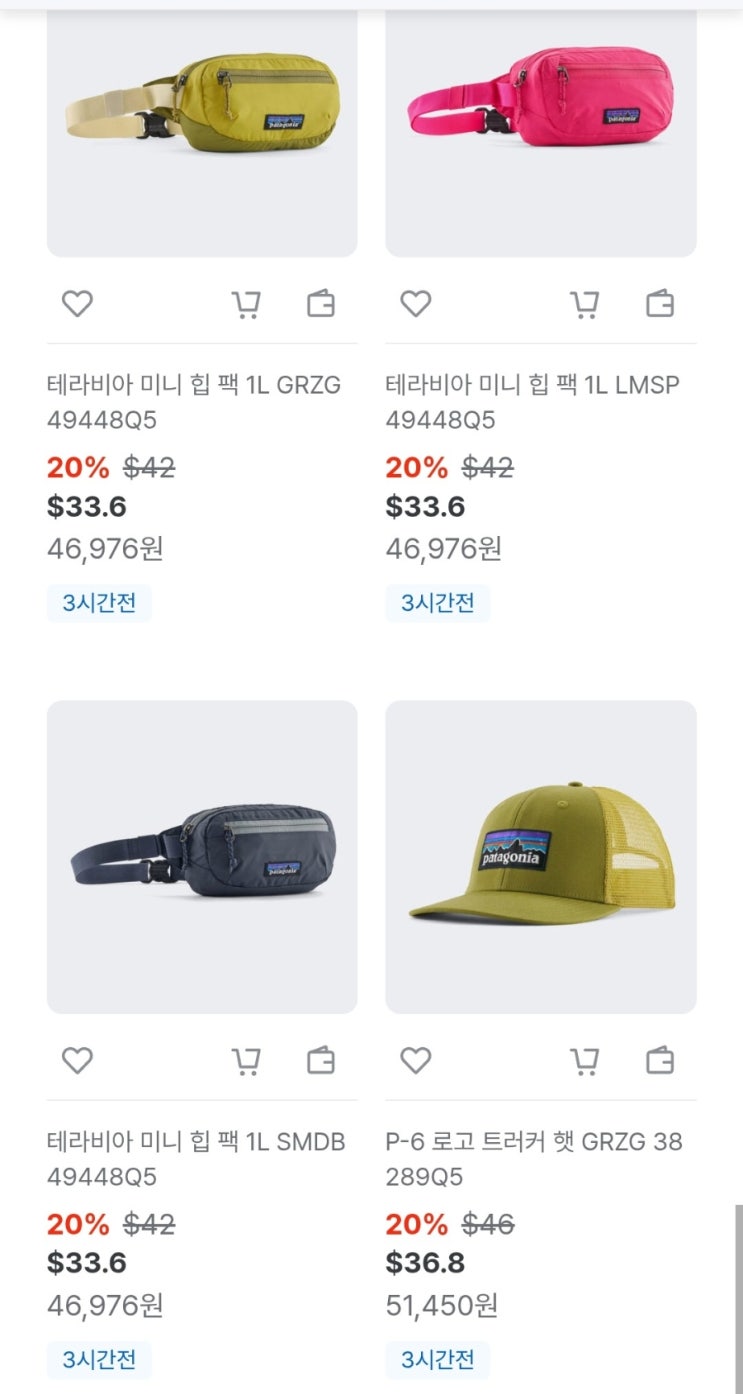Tap wallet icon for GRZG mini hip pack
Viewport: 743px width, 1394px height.
point(321,303)
